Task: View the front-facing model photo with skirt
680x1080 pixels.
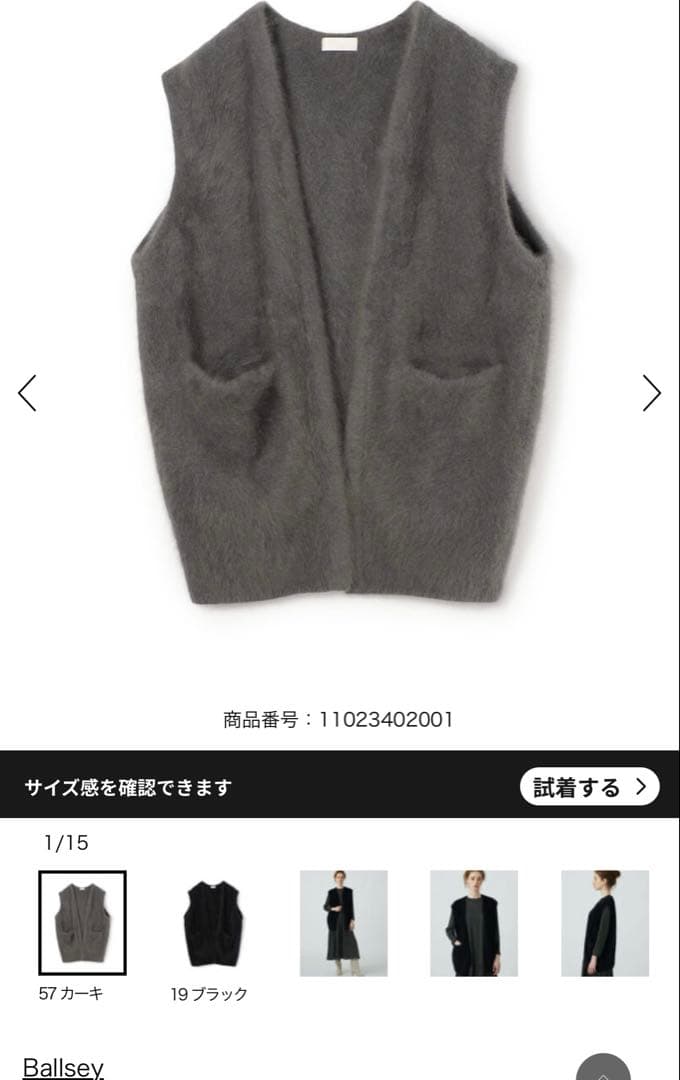Action: (x=343, y=922)
